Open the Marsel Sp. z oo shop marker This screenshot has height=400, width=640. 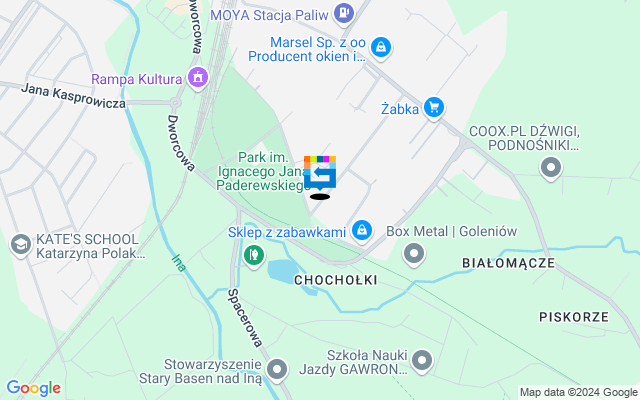point(380,46)
